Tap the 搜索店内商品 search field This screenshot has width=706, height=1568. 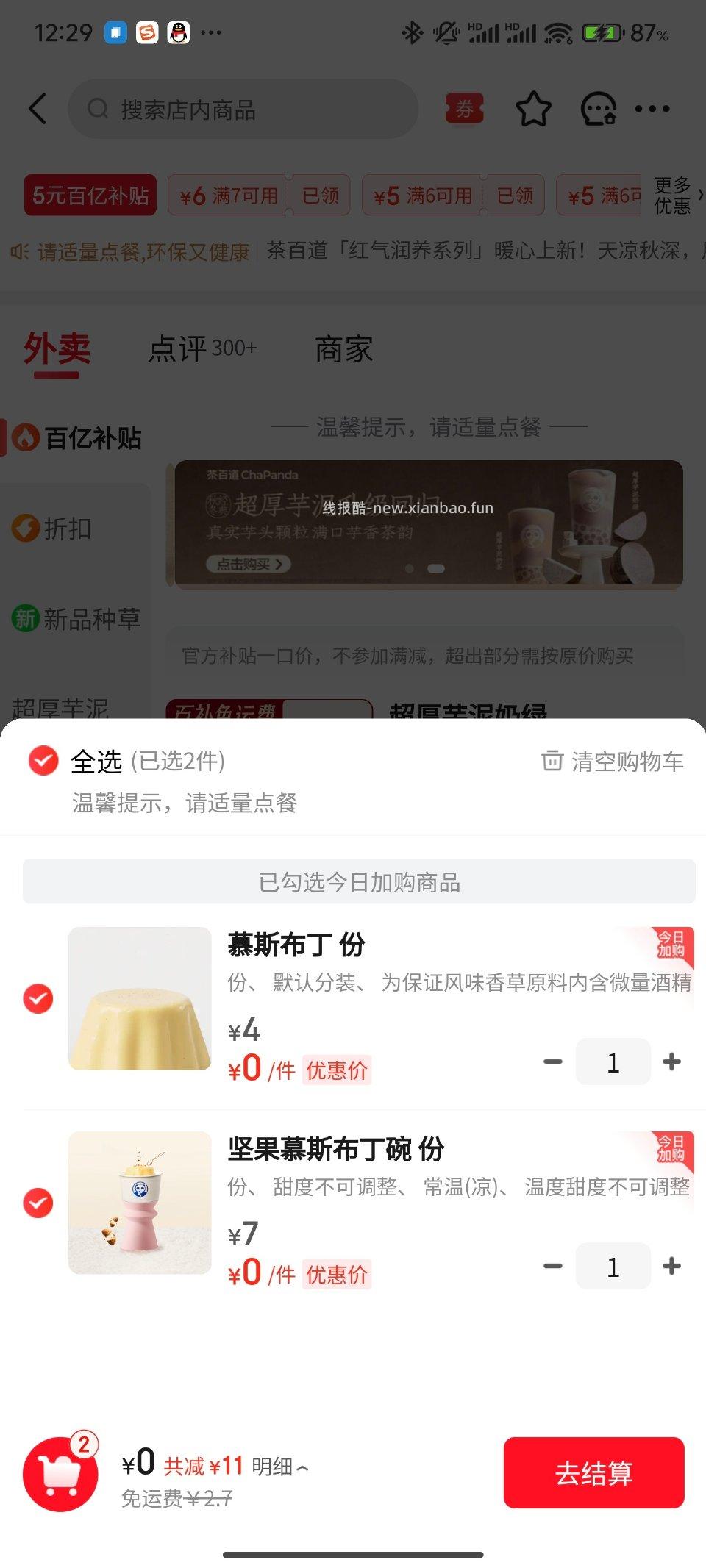click(x=243, y=108)
